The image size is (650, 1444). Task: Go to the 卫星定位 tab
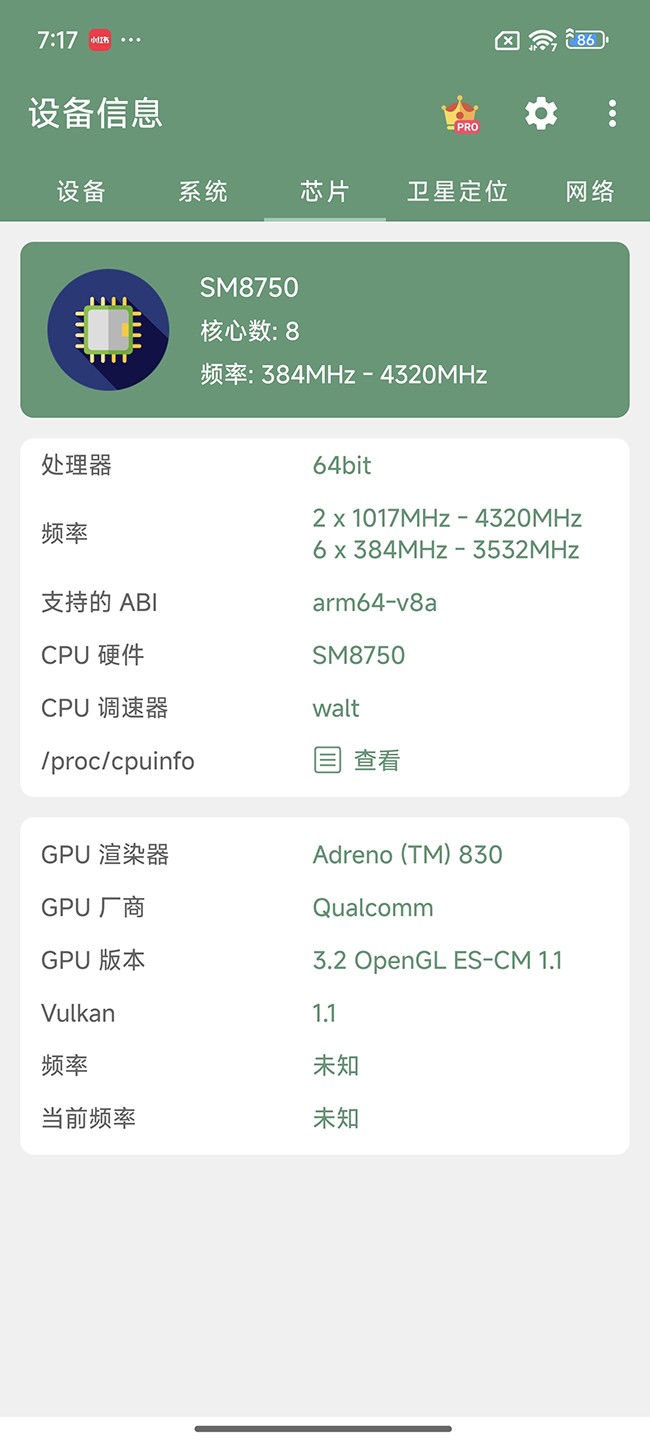(457, 191)
